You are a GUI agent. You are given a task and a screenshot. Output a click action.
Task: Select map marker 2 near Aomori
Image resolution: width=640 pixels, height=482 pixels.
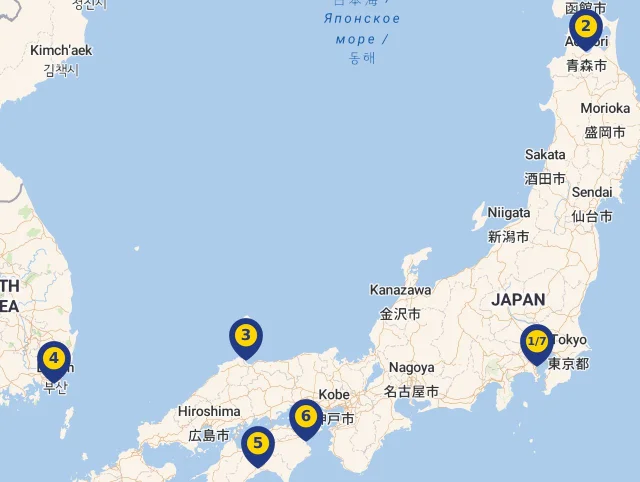click(586, 28)
